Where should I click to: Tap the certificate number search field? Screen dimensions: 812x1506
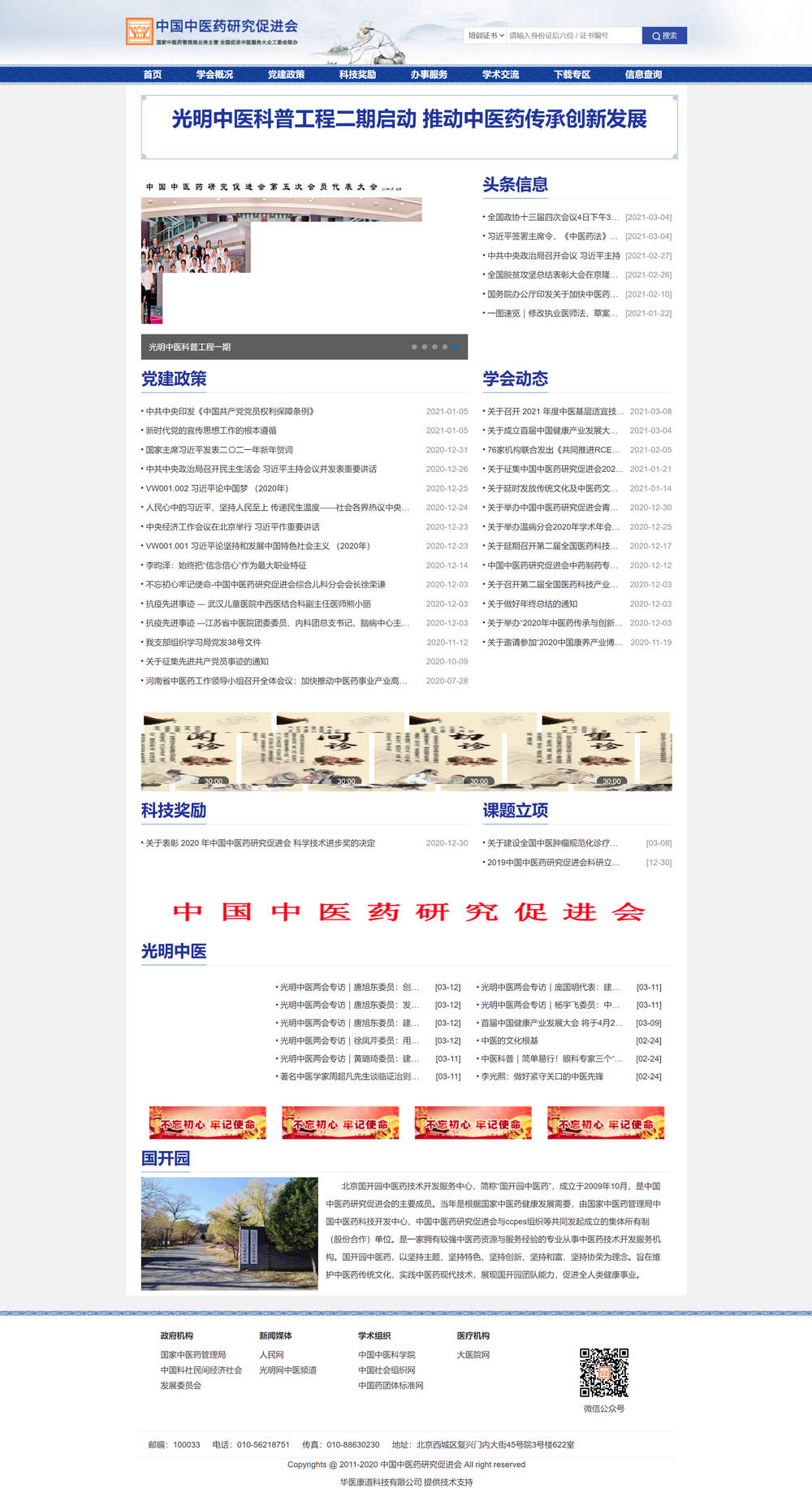572,36
